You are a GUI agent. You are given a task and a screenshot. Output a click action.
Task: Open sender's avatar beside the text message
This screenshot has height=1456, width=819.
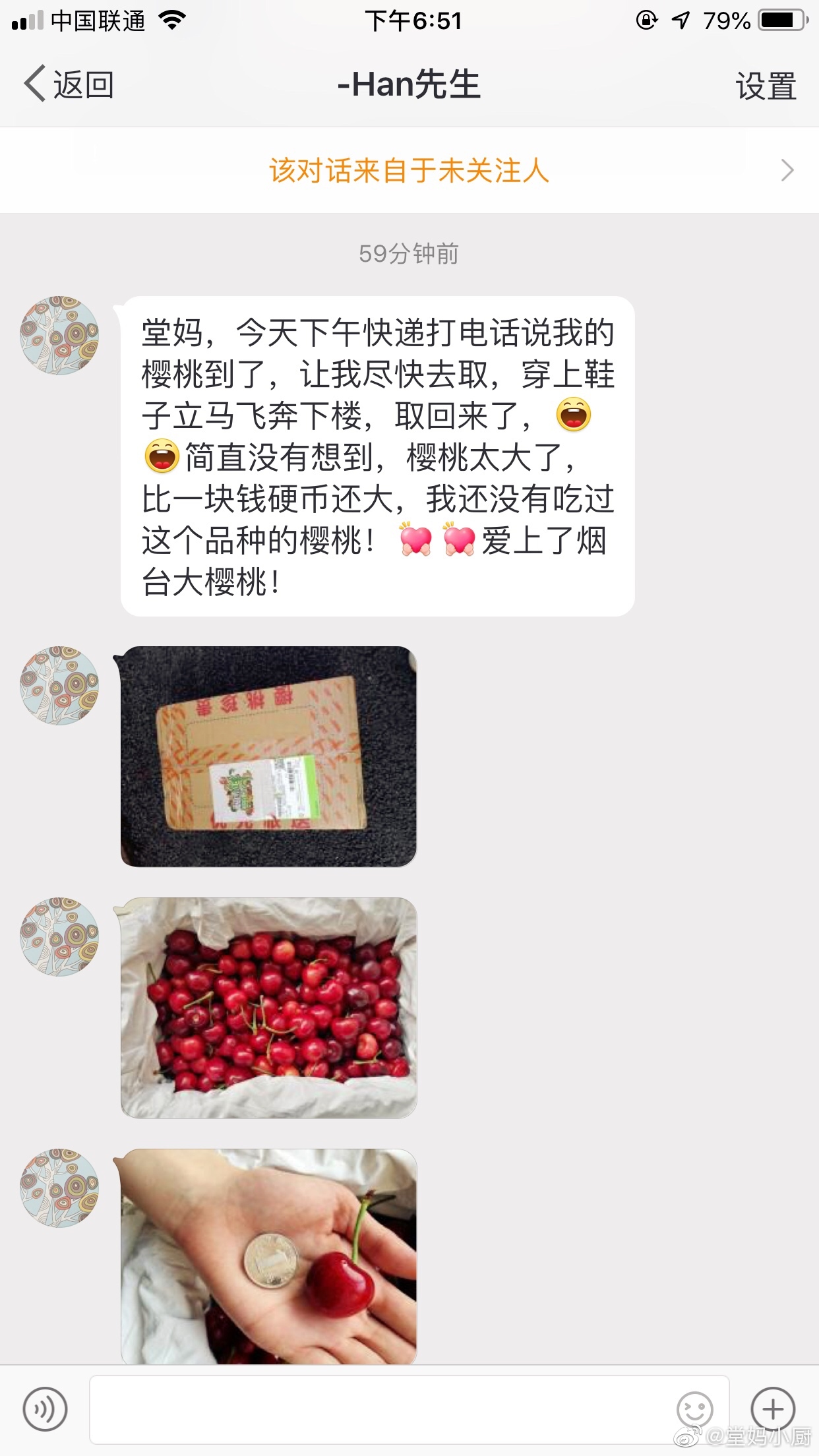59,336
